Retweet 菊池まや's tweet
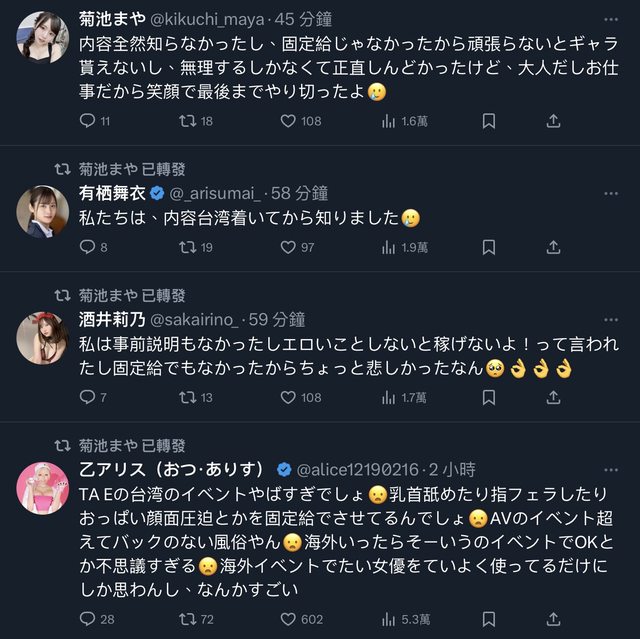 tap(187, 121)
